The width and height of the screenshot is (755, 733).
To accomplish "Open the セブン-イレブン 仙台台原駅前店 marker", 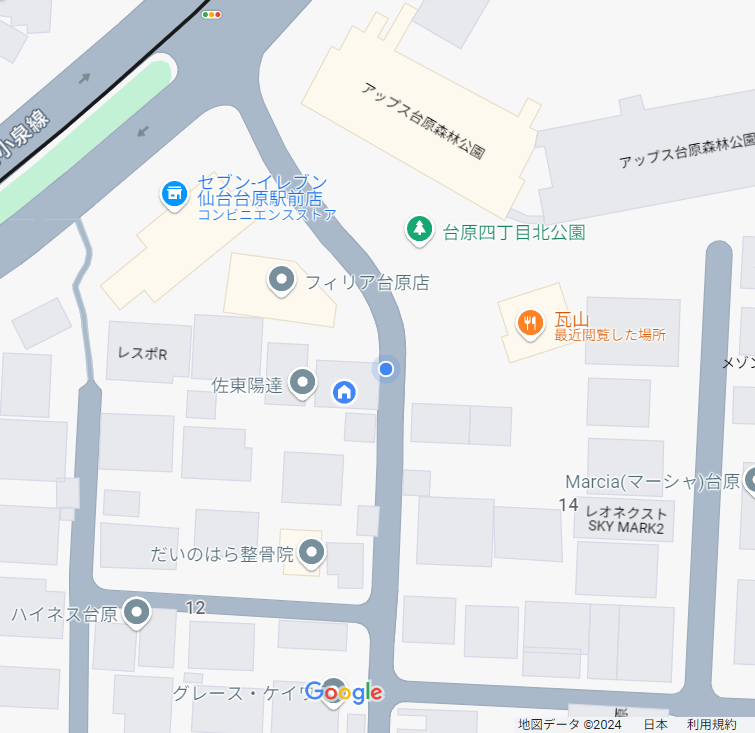I will point(174,192).
